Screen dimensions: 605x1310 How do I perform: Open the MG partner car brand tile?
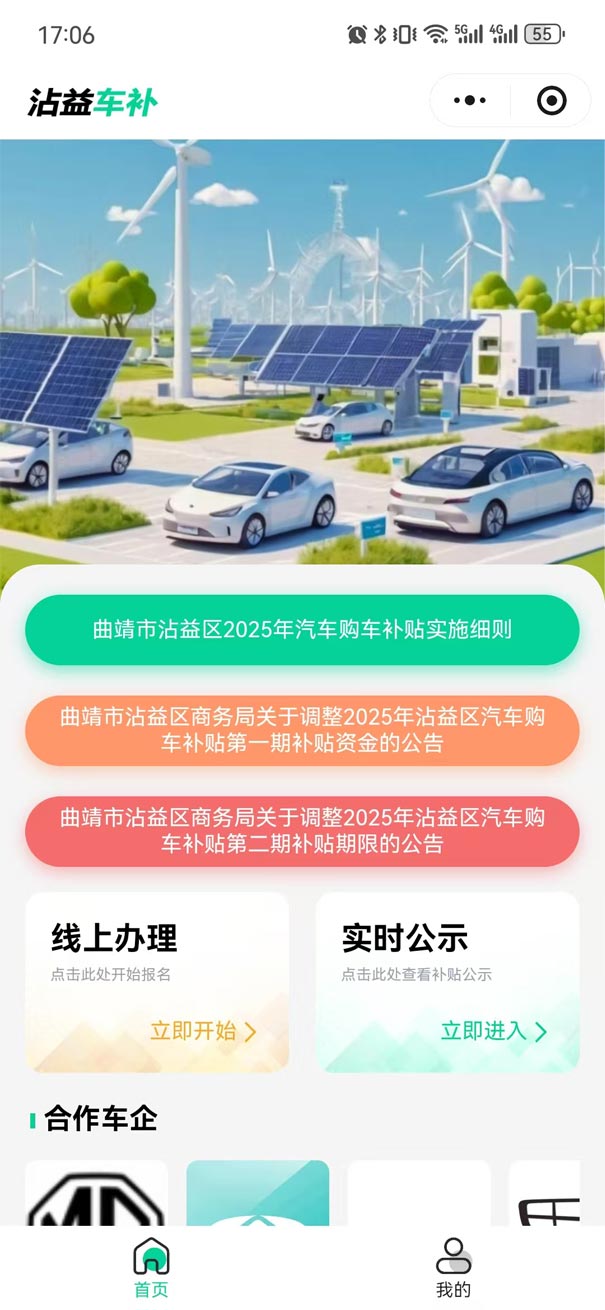pos(95,1195)
